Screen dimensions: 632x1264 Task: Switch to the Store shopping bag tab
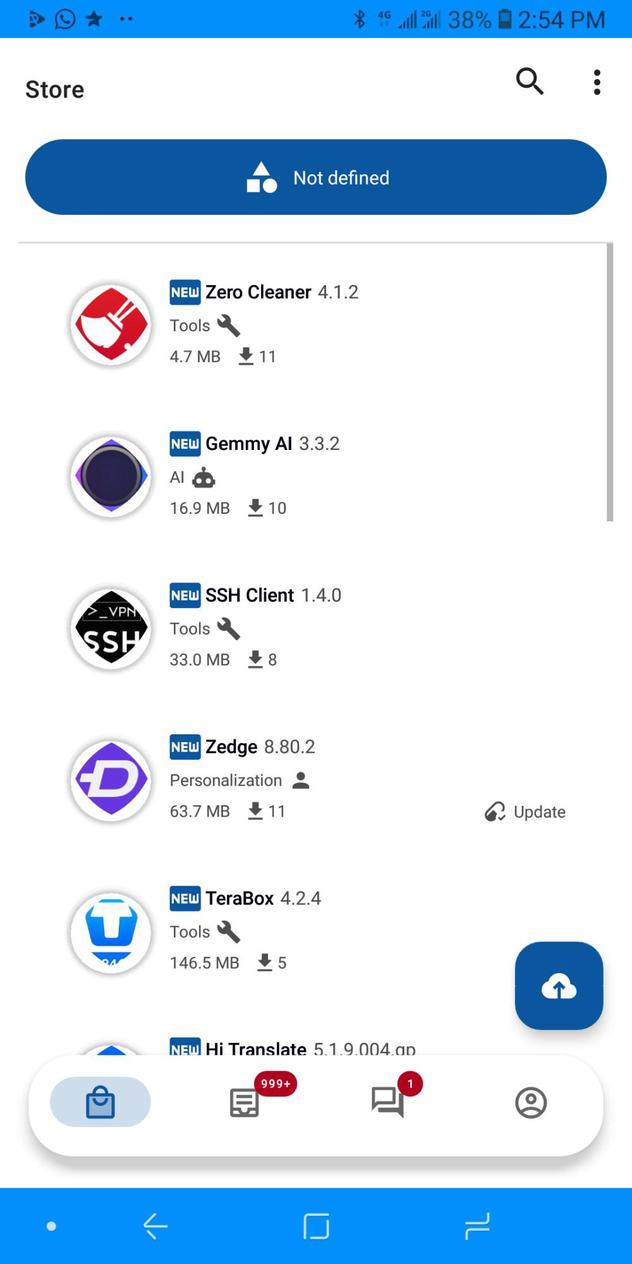100,1103
